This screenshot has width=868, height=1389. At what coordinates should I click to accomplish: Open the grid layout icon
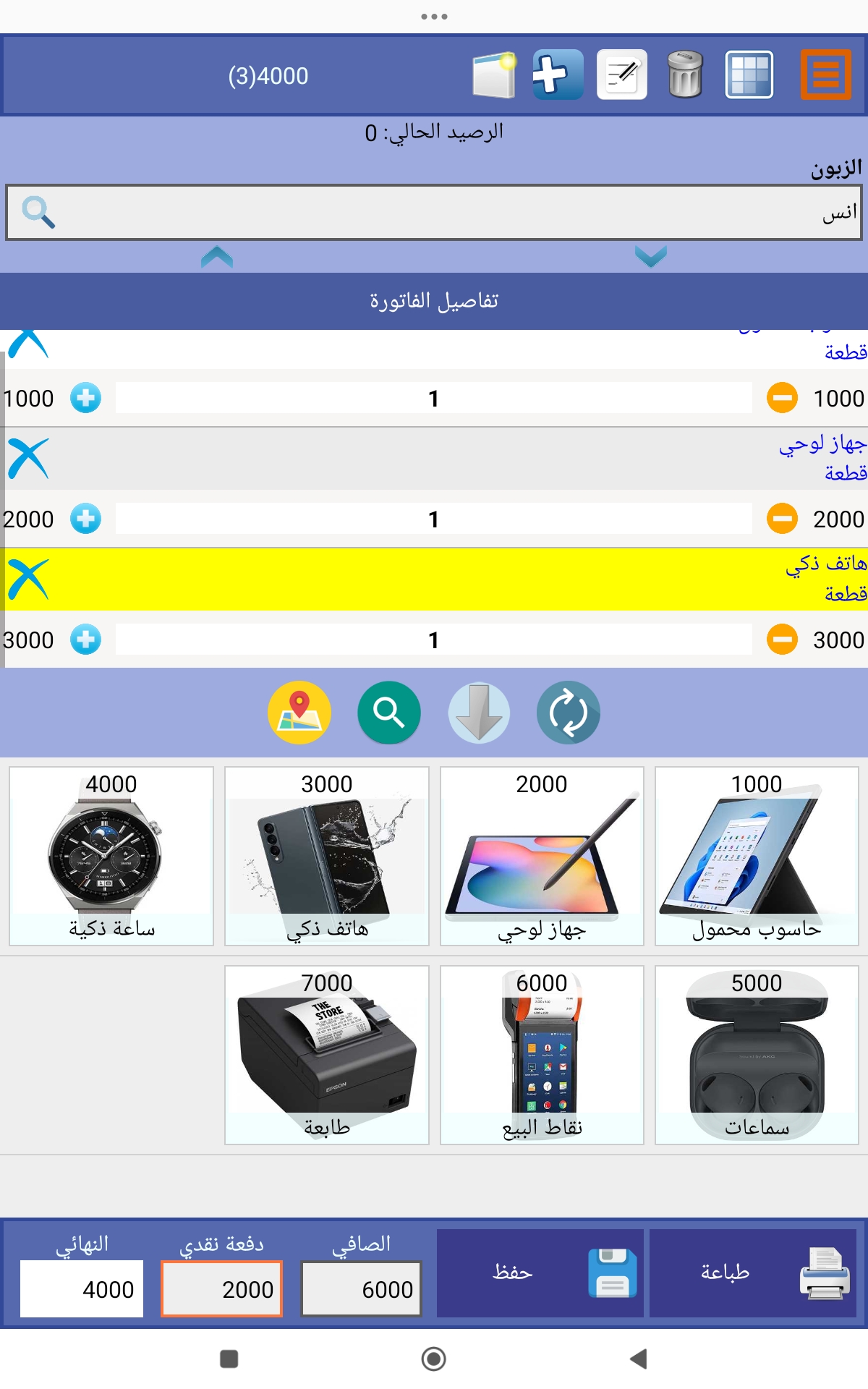749,75
